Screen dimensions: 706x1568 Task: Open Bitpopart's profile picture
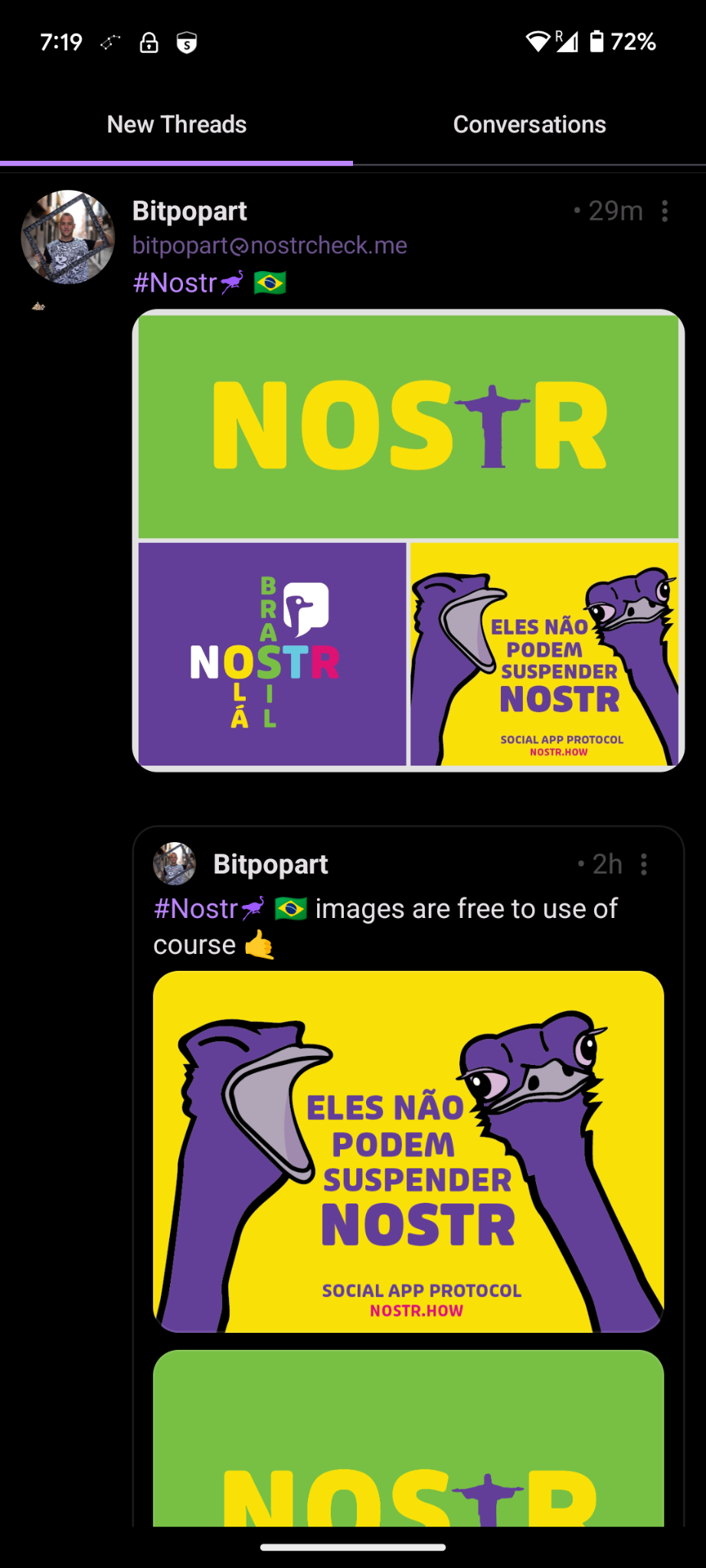tap(67, 237)
